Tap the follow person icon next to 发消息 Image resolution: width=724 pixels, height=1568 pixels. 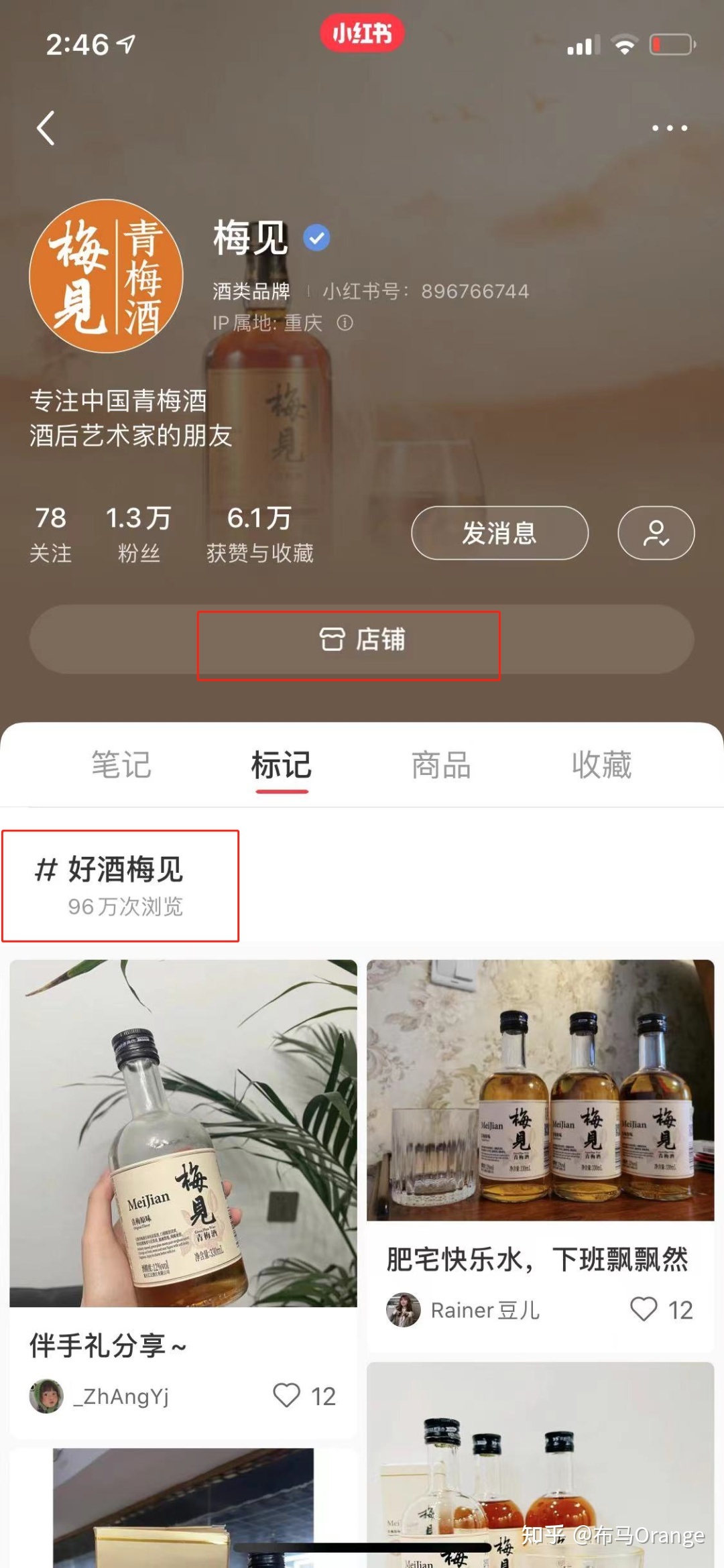click(656, 533)
